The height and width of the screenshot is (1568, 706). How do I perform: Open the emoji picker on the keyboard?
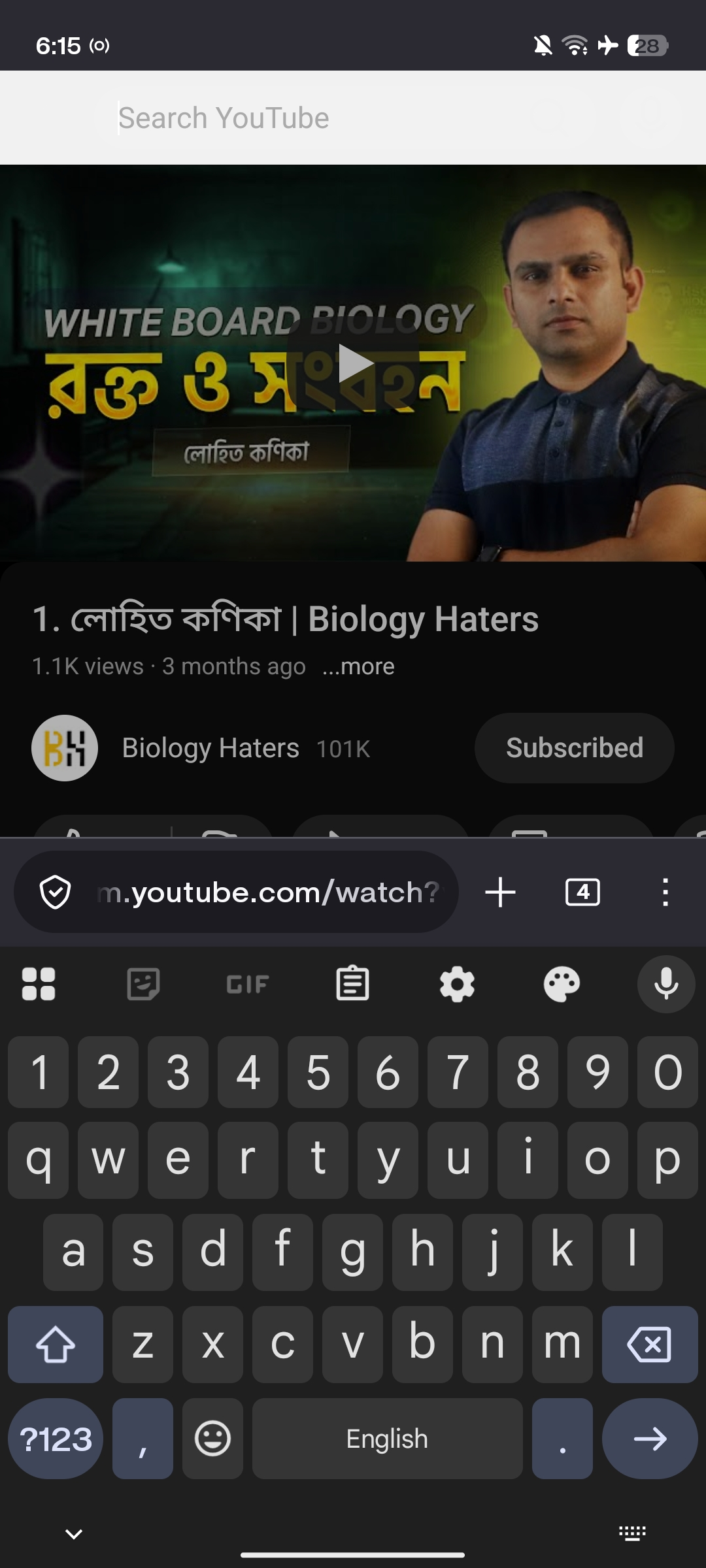(x=212, y=1439)
